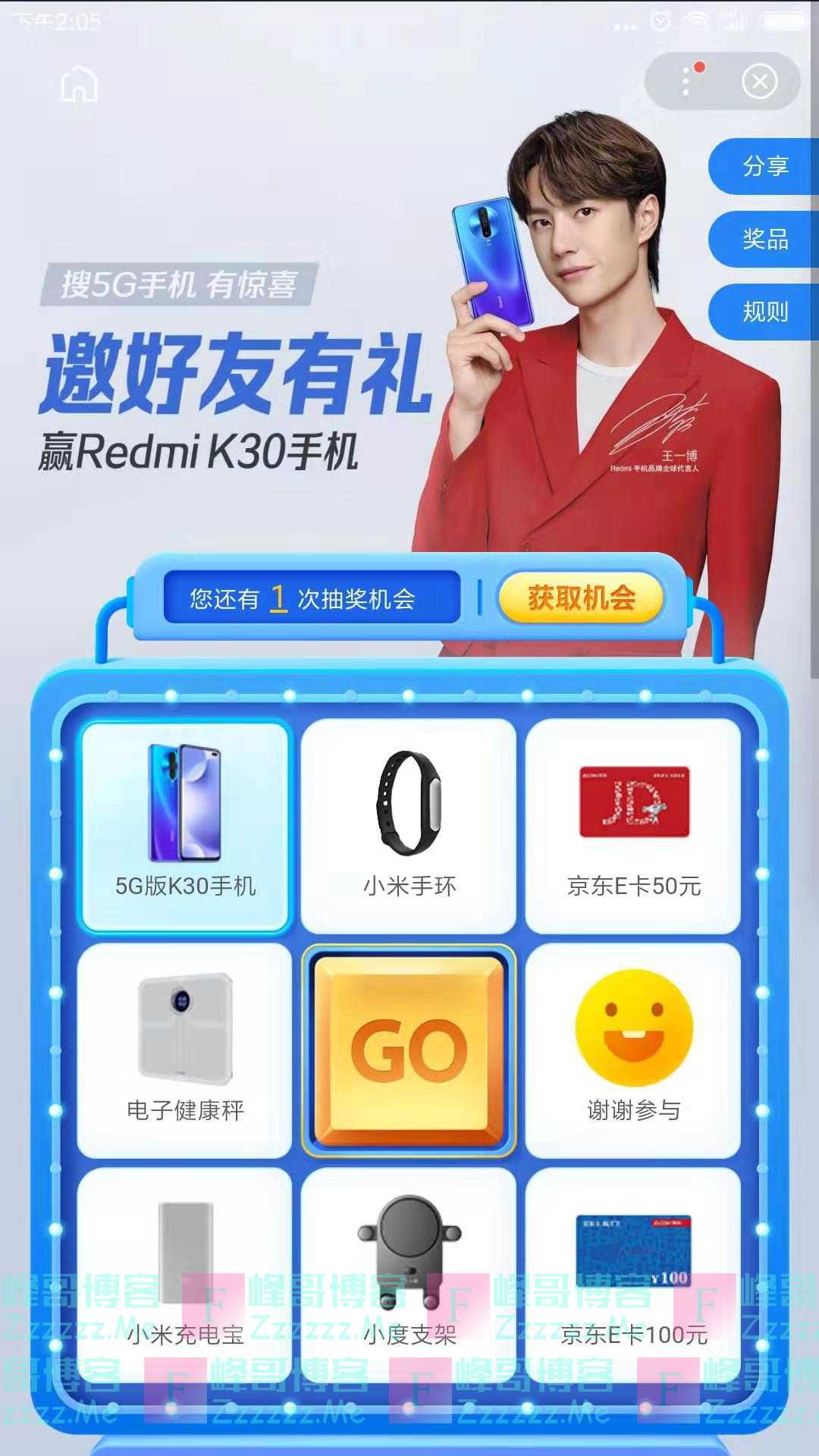Viewport: 819px width, 1456px height.
Task: Tap the 分享 share button
Action: coord(764,166)
